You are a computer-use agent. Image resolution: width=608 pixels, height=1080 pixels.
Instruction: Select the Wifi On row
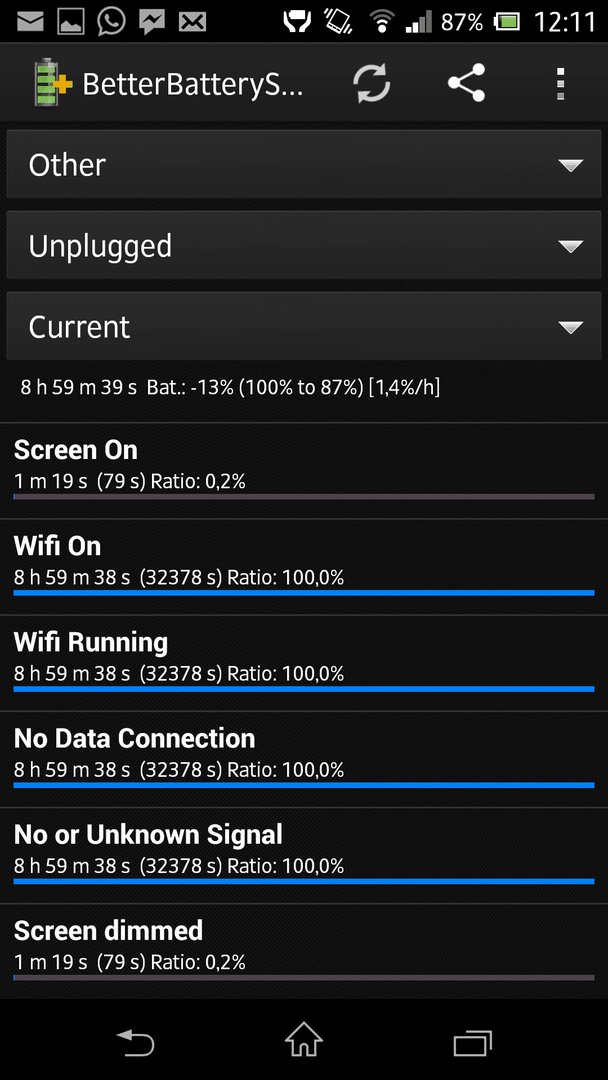304,567
